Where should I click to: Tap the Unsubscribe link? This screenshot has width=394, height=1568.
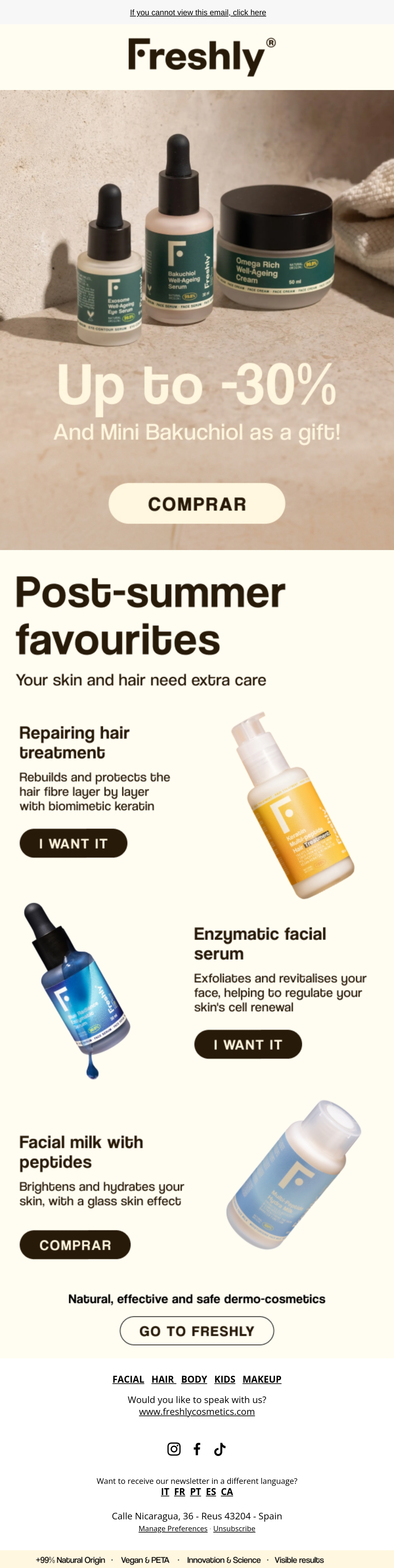[x=234, y=1528]
